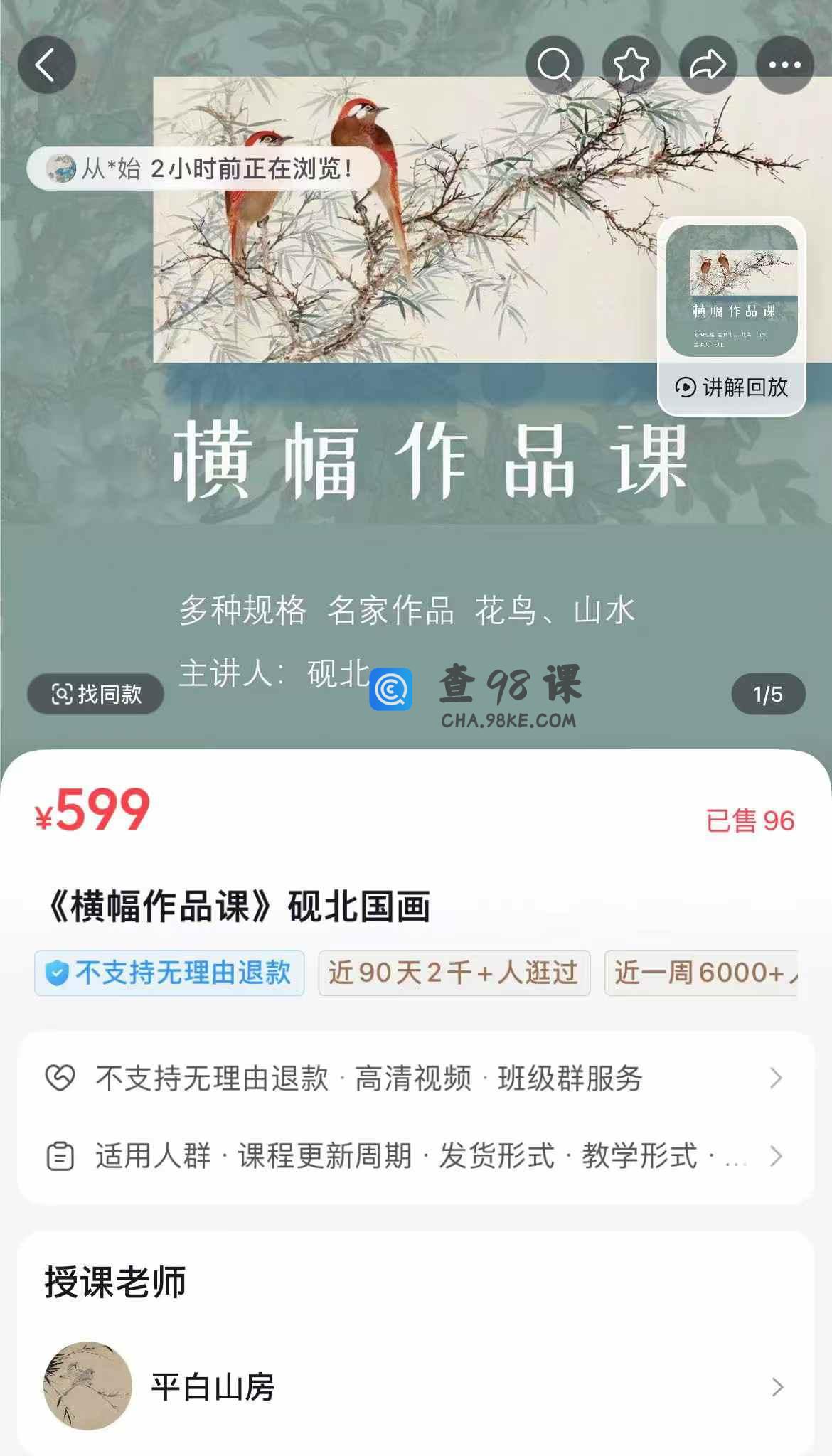Open the three-dot overflow menu
Image resolution: width=832 pixels, height=1456 pixels.
tap(784, 65)
